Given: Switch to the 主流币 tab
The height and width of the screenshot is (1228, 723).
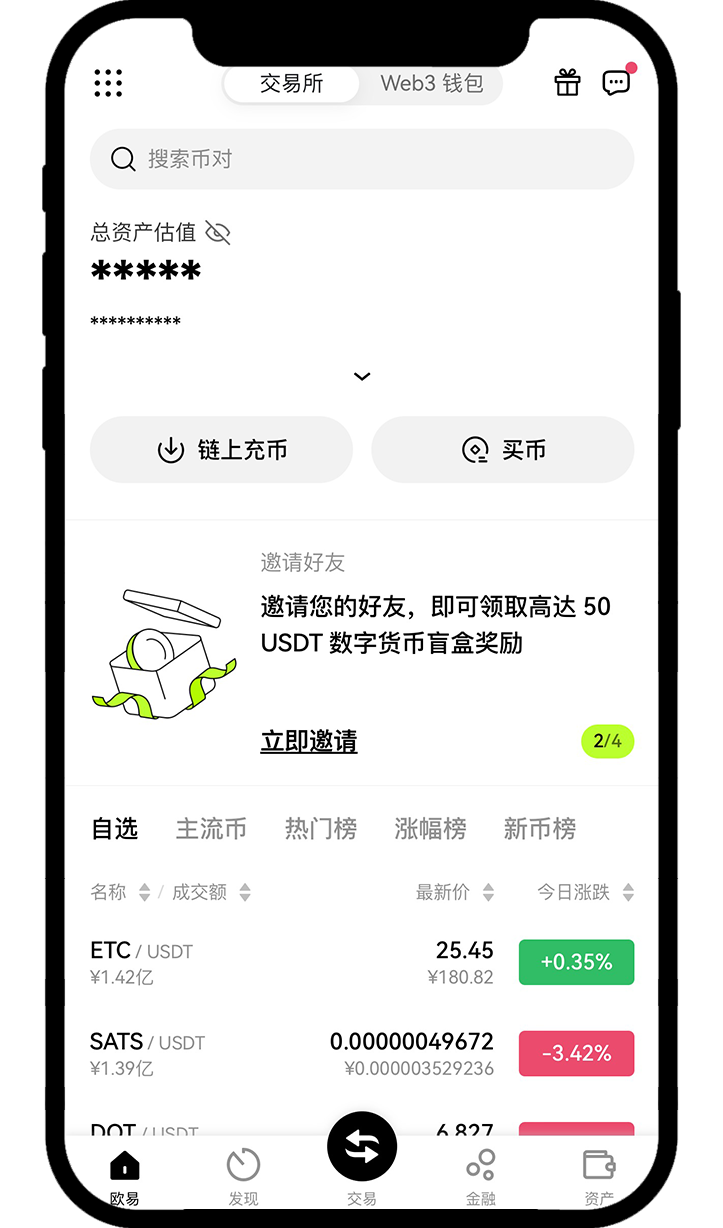Looking at the screenshot, I should tap(211, 829).
